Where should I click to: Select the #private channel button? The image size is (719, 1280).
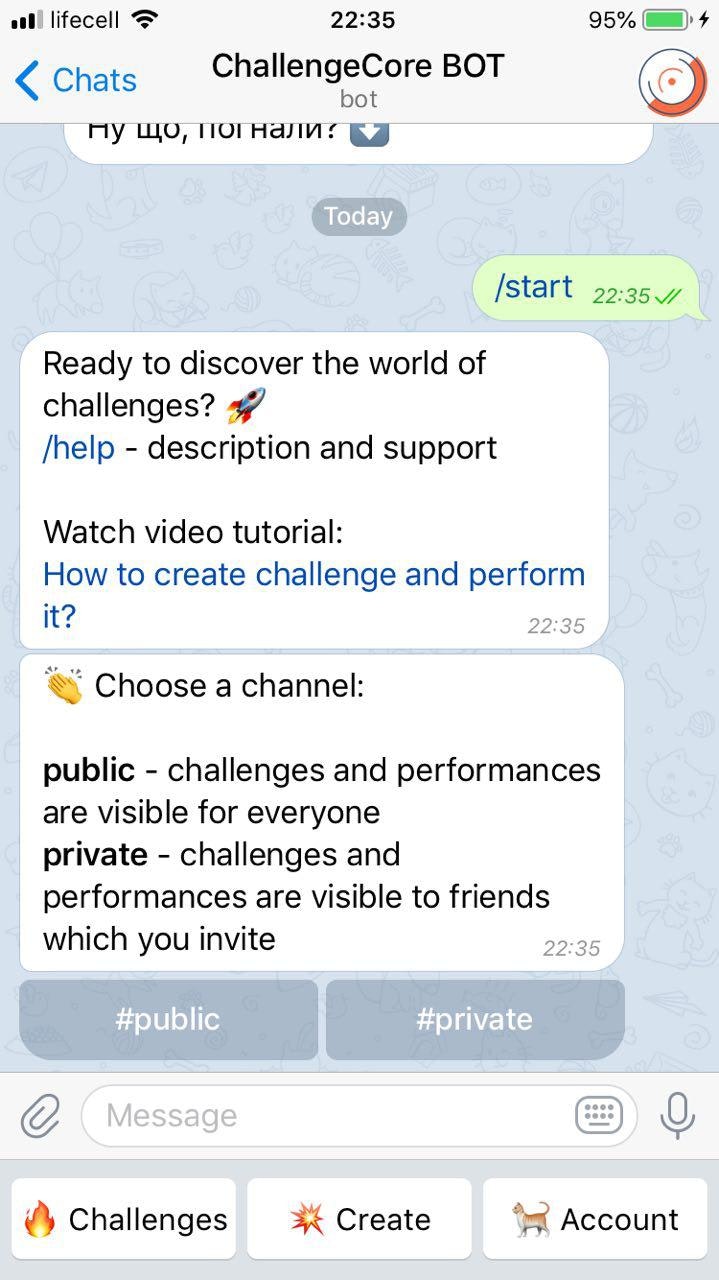pos(475,1019)
